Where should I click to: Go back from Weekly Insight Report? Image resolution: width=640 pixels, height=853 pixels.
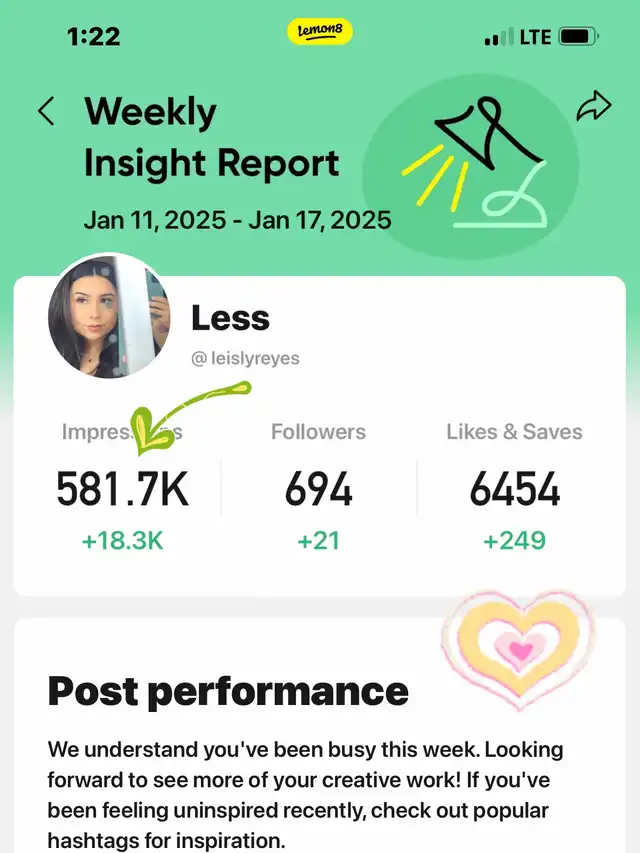pos(46,110)
